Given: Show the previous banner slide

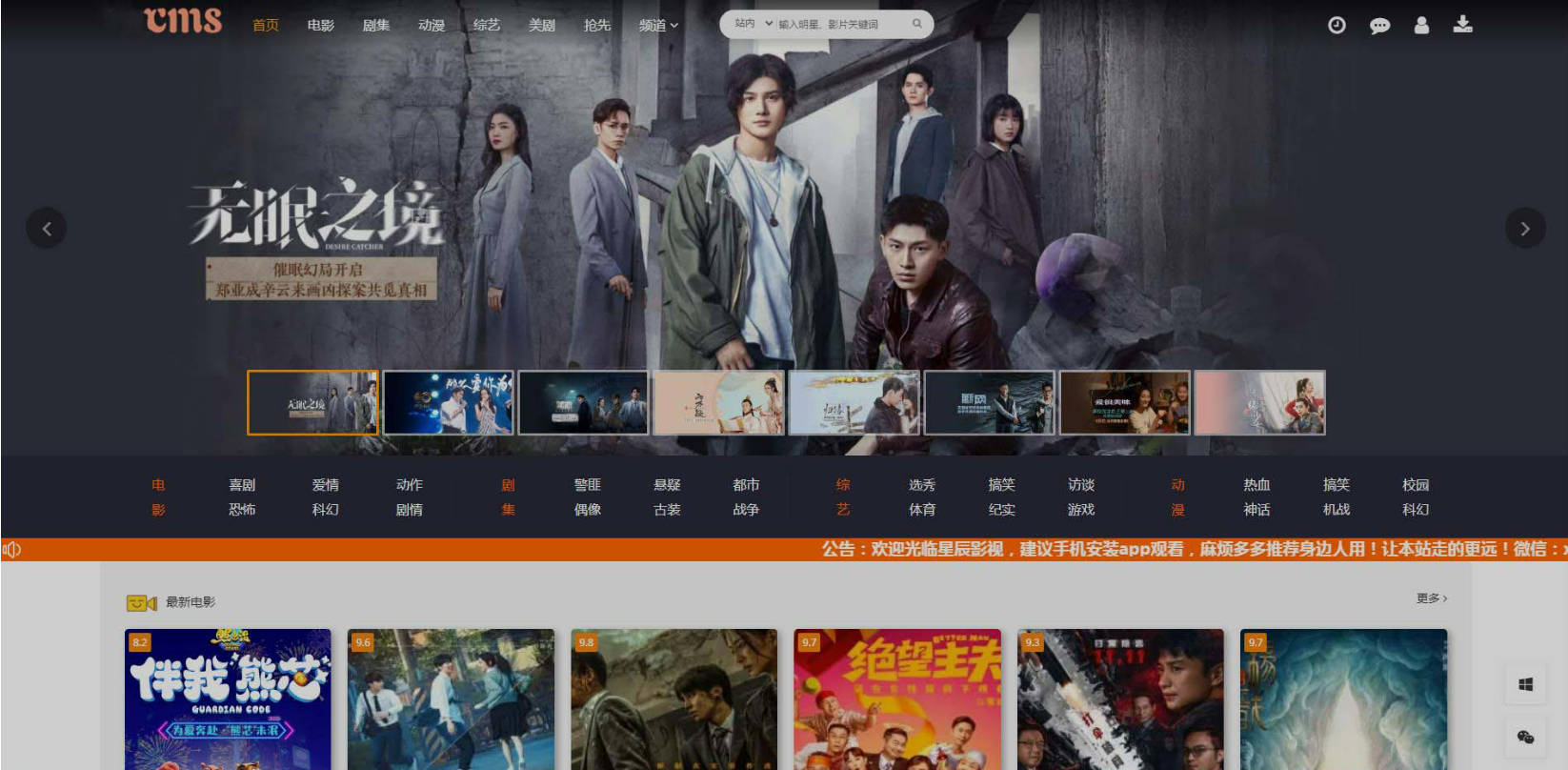Looking at the screenshot, I should click(x=47, y=229).
